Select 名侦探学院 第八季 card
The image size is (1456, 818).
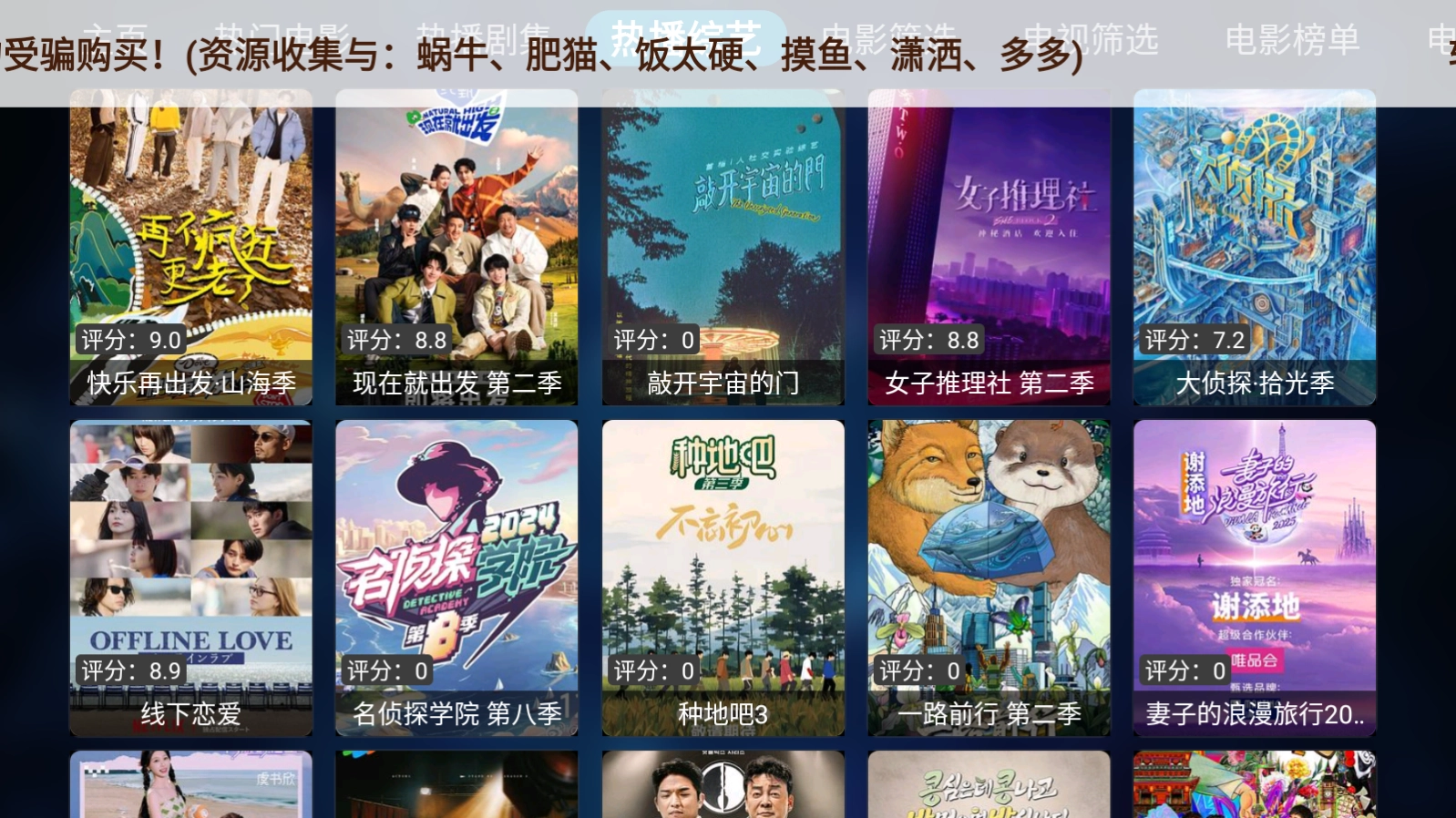[x=456, y=578]
